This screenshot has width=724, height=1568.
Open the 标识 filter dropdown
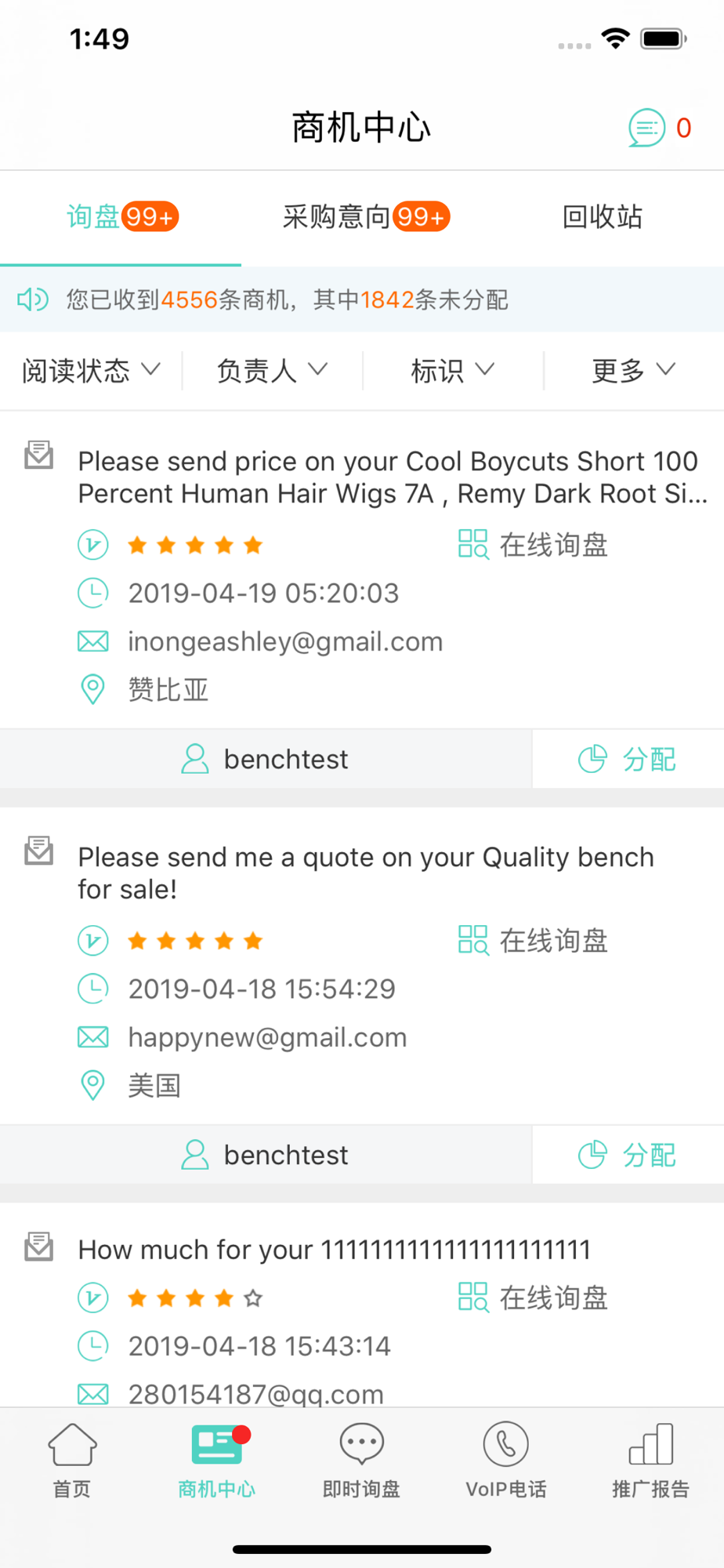(x=453, y=370)
